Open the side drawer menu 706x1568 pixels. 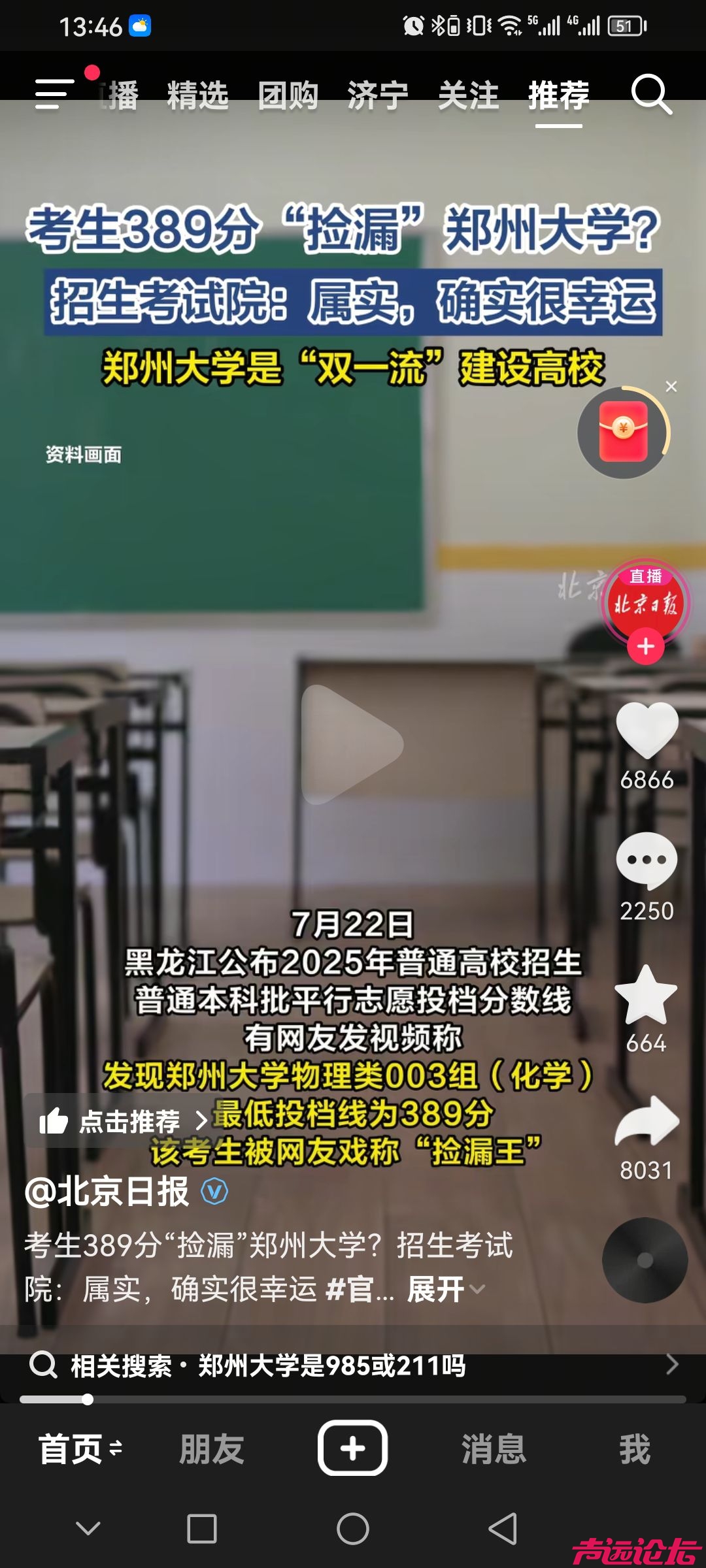pos(54,94)
